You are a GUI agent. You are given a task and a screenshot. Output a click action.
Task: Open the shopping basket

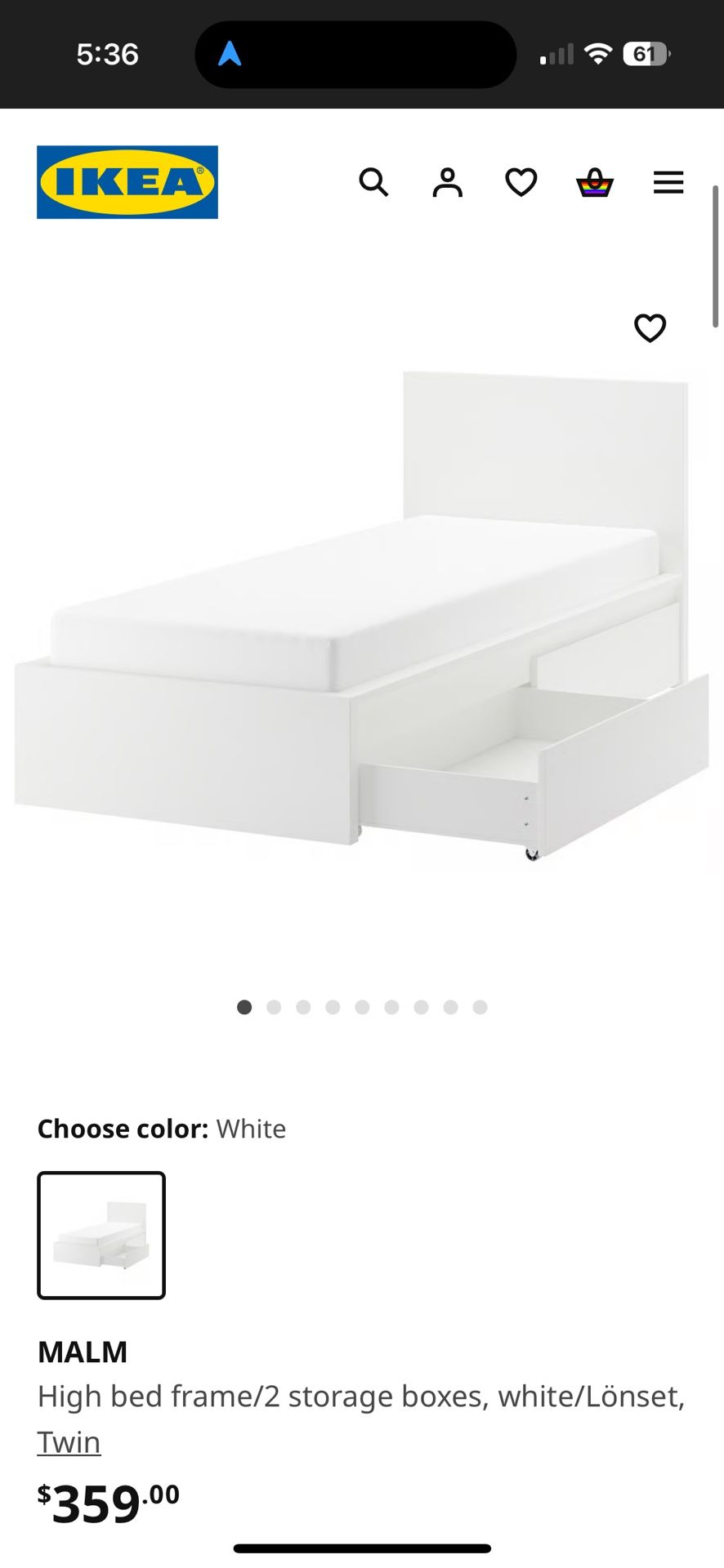[x=594, y=182]
